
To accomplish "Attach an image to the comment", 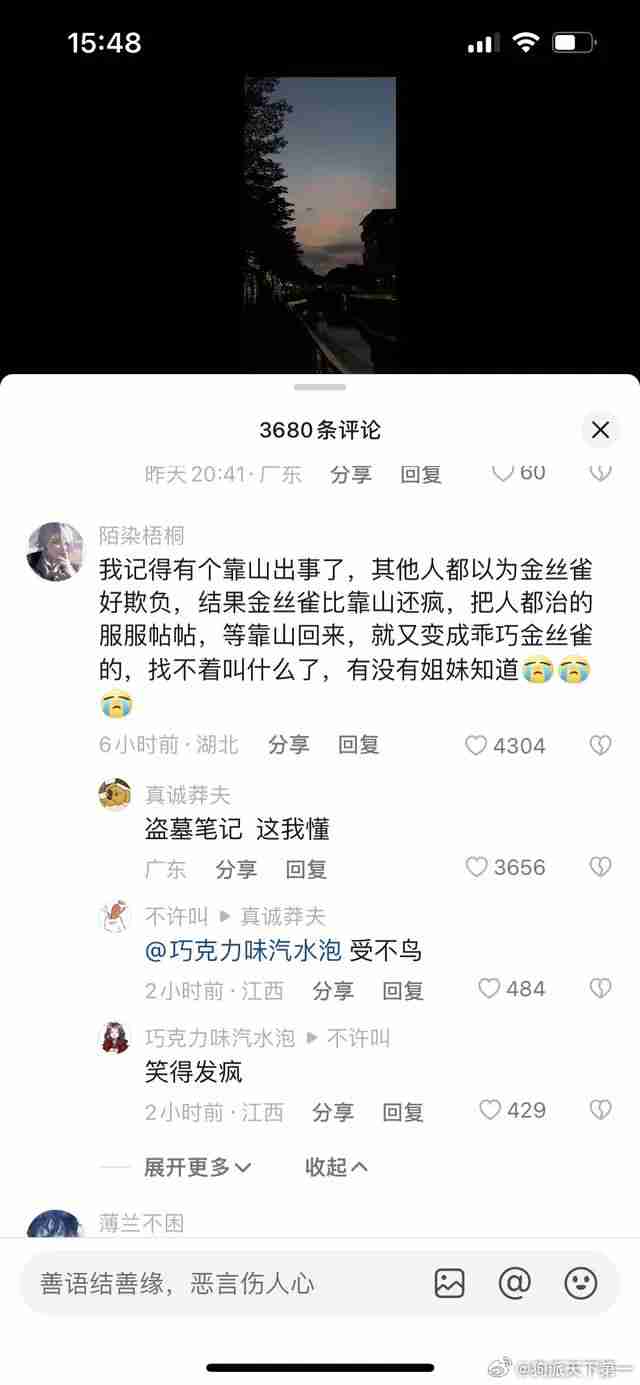I will tap(450, 1283).
